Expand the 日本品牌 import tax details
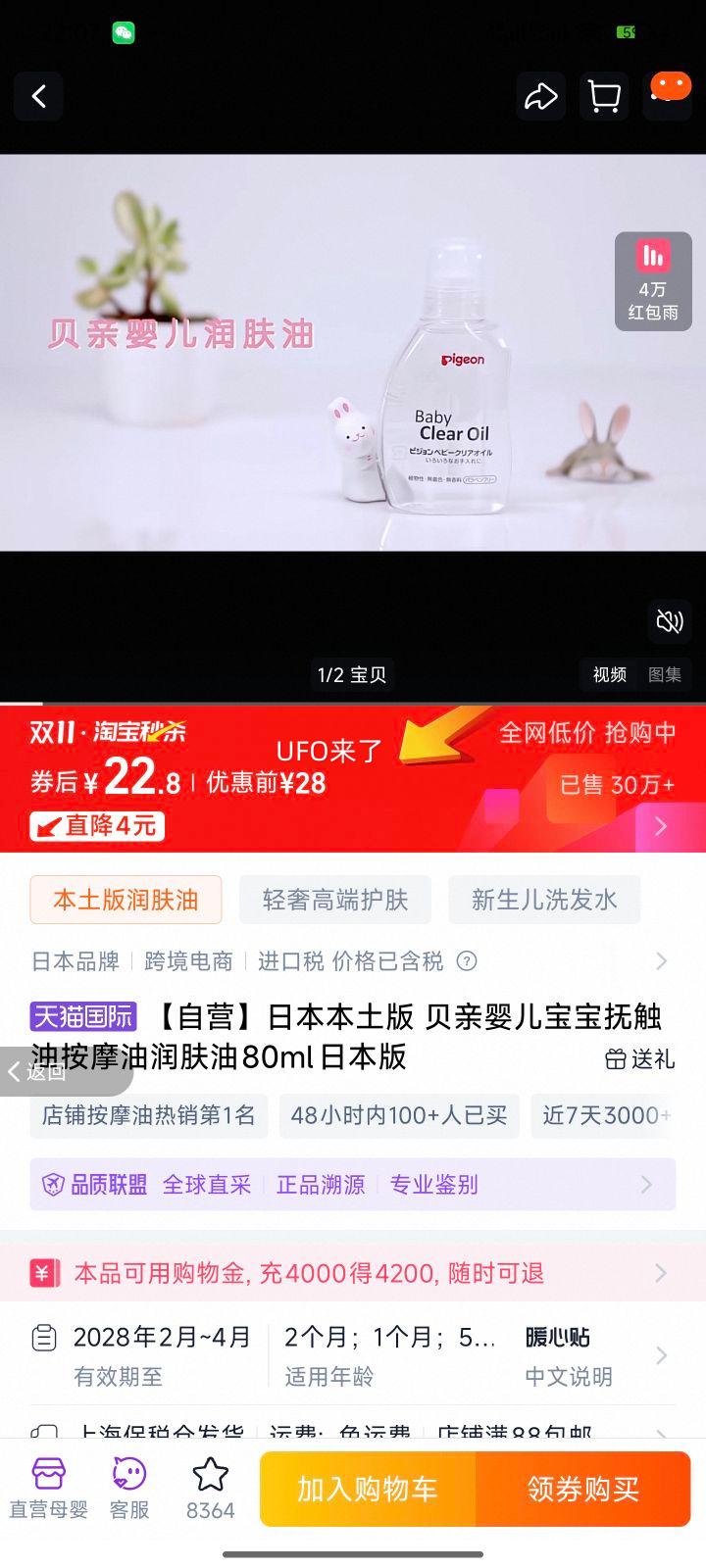The image size is (706, 1568). [x=660, y=961]
